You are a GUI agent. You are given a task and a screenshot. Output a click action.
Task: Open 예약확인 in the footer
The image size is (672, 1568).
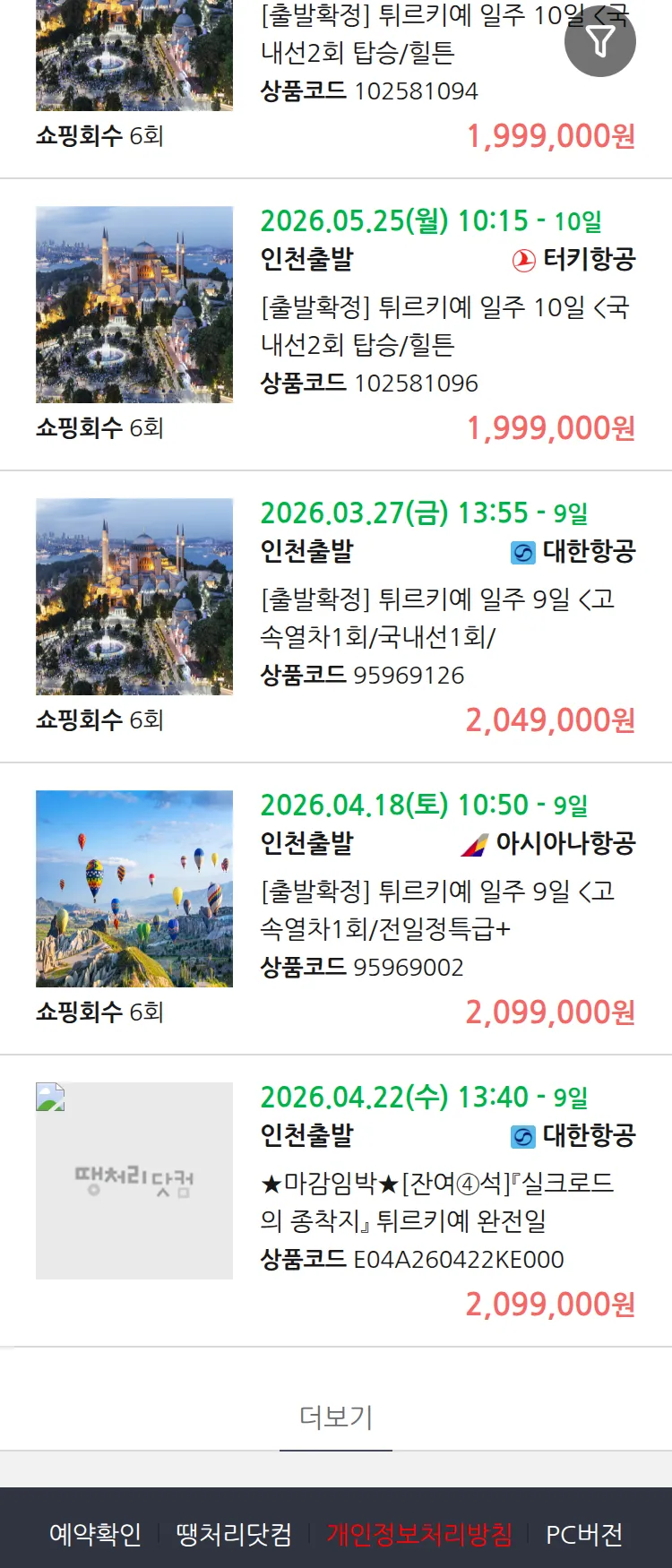95,1534
